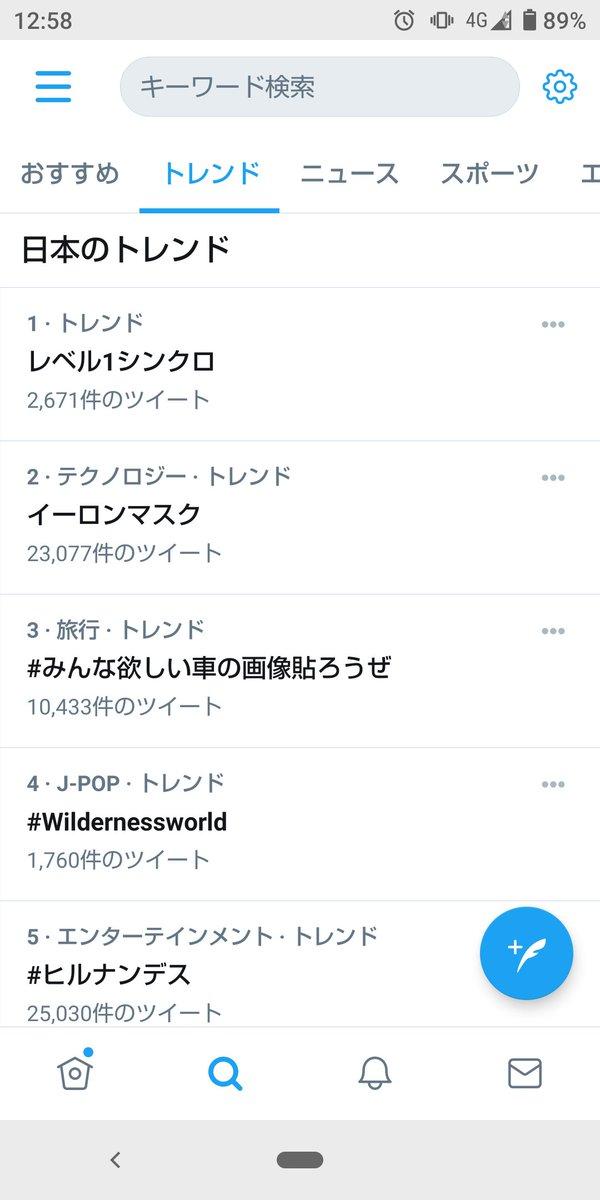Open the trend #みんな欲しい車の画像貼ろうぜ
Screen dimensions: 600x1200
click(300, 670)
